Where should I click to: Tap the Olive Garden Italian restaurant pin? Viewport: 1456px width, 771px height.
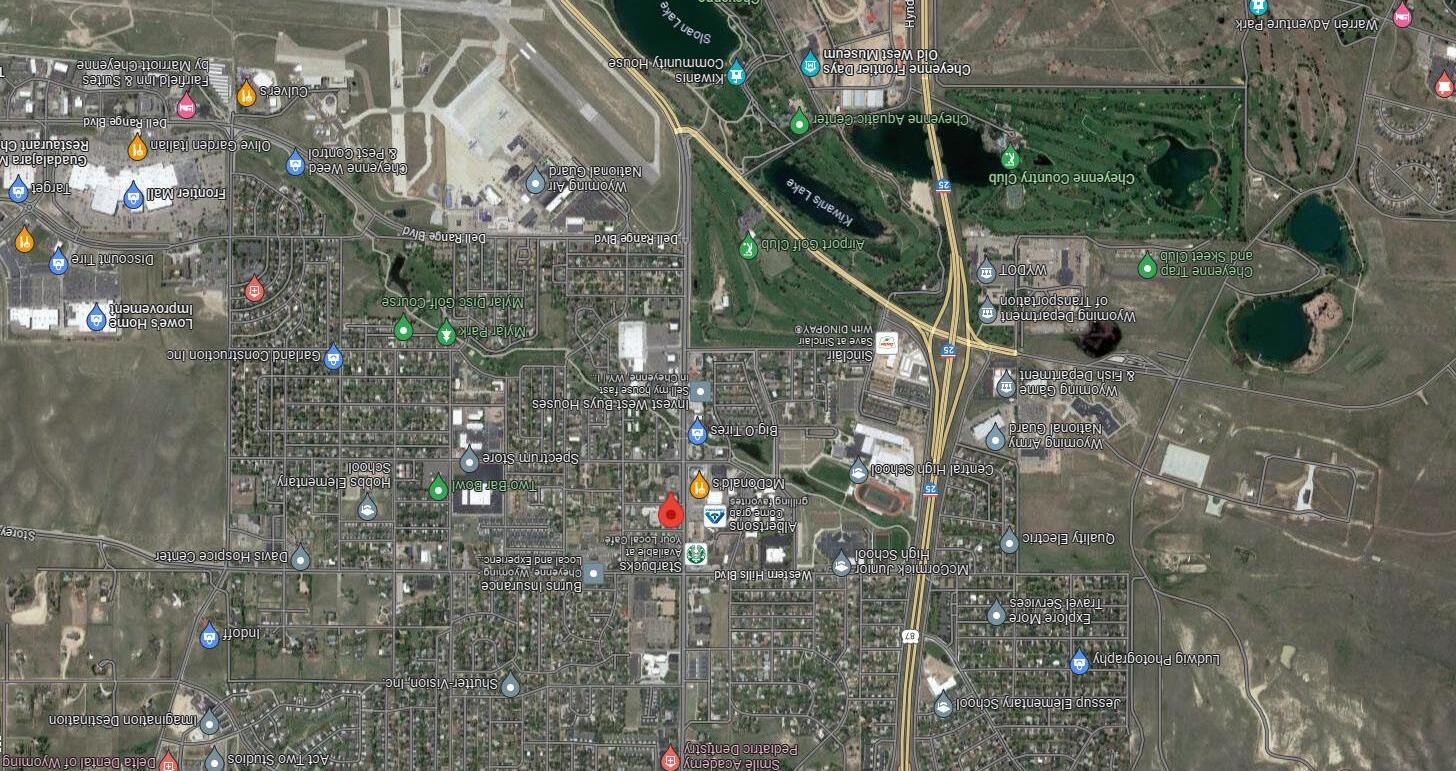click(x=137, y=148)
